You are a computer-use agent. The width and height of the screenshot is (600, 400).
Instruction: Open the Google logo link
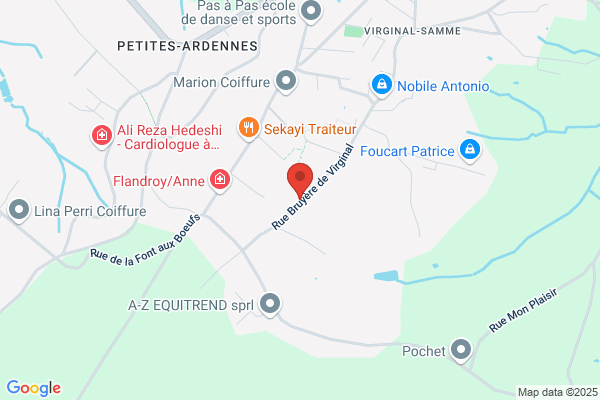tap(34, 388)
